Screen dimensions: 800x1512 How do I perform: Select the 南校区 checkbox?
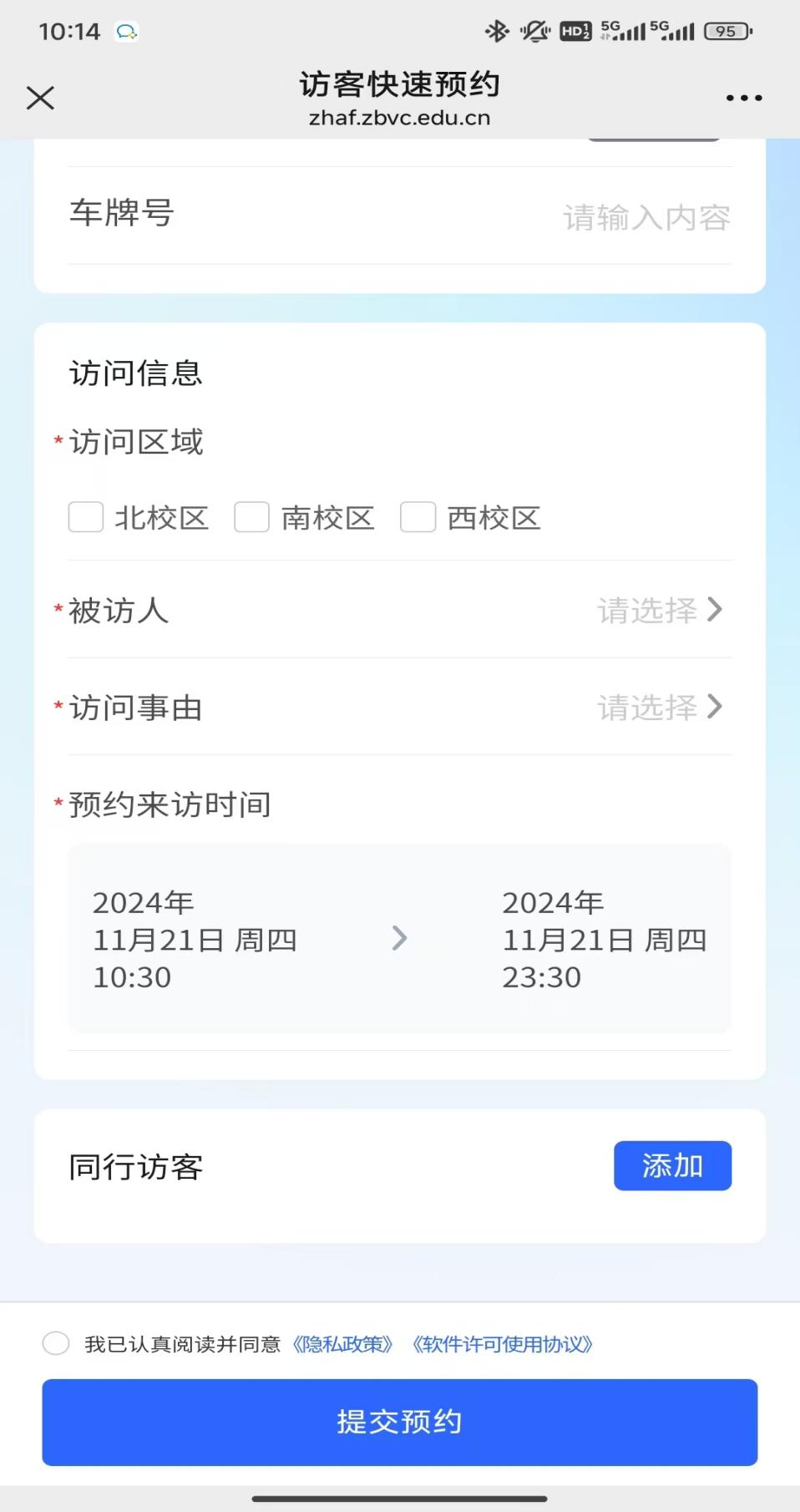pos(251,517)
